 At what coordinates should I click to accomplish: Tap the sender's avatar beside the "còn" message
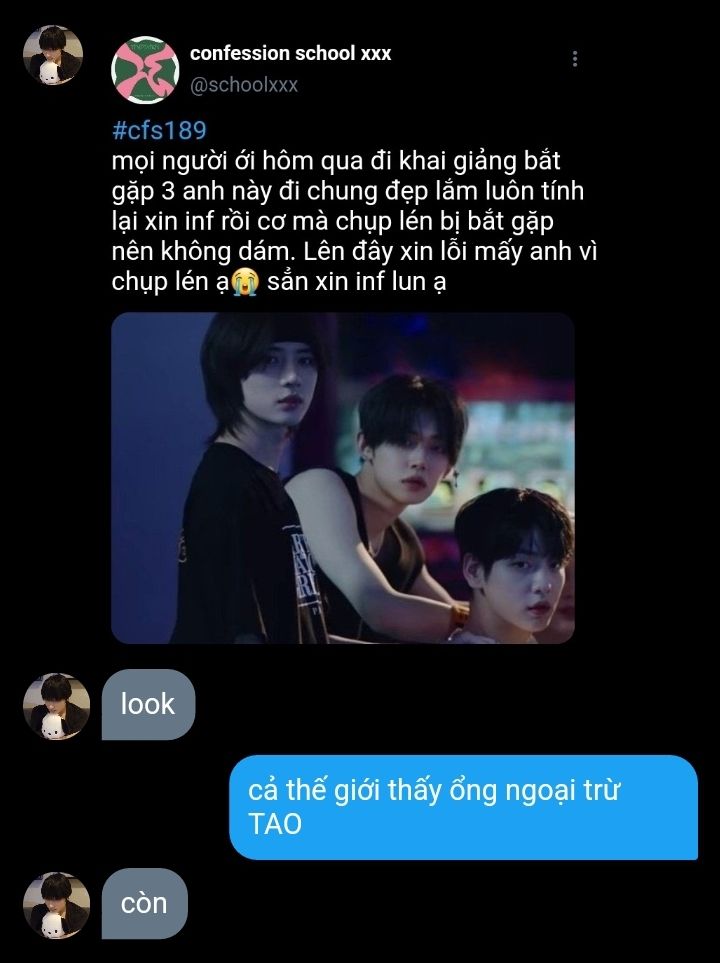56,905
